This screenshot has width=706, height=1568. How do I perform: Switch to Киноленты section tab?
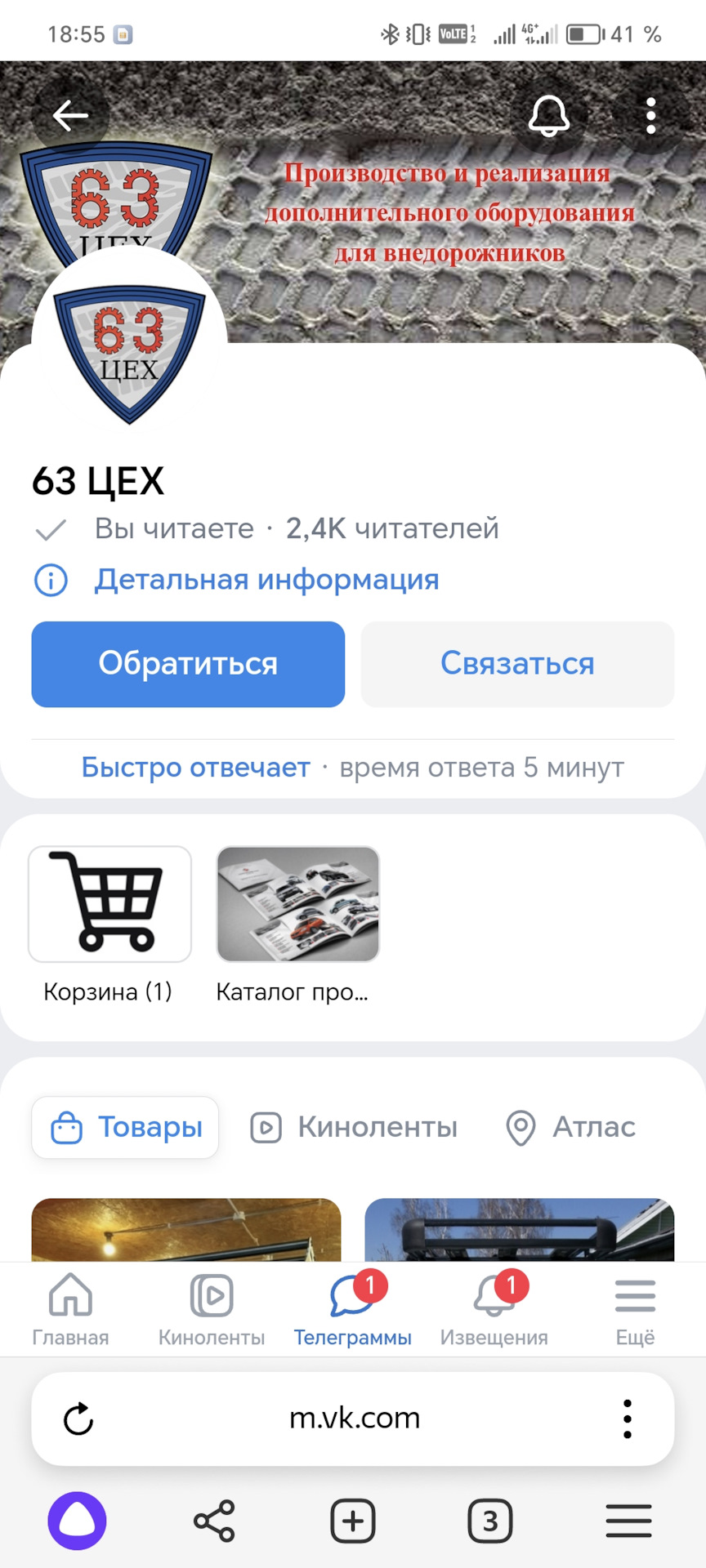(x=354, y=1127)
